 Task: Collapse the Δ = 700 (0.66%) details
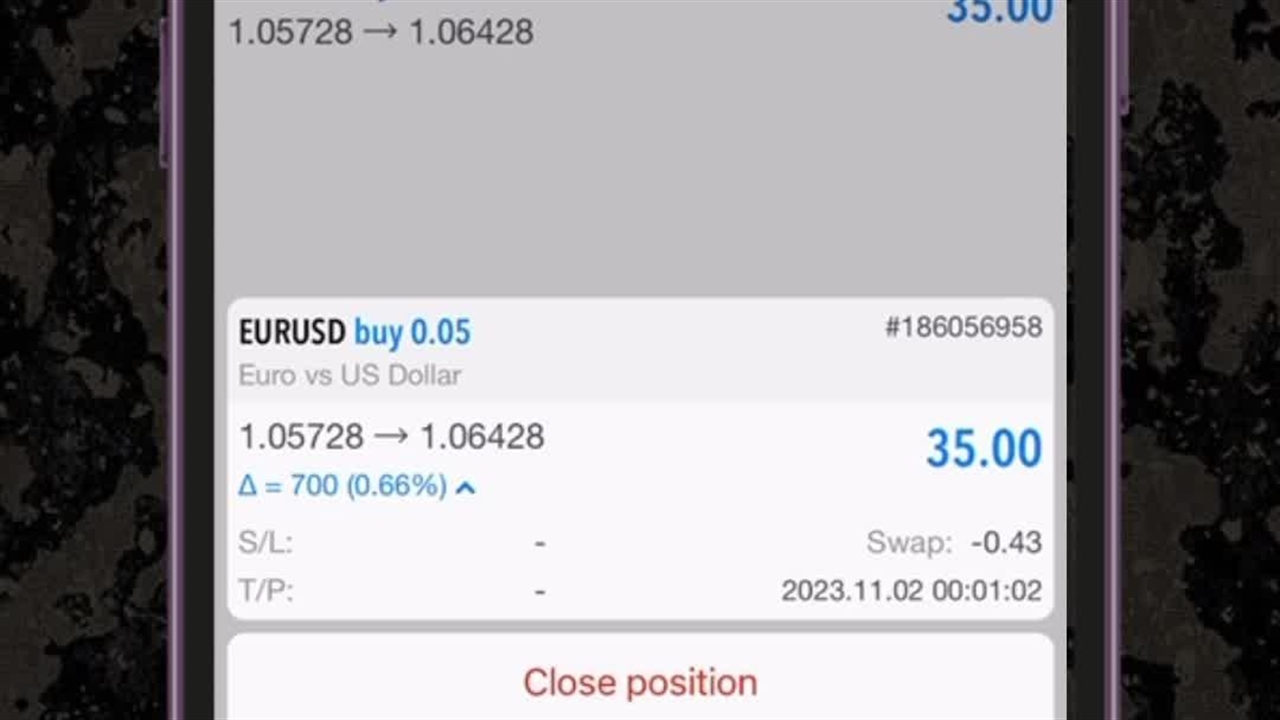click(x=465, y=488)
